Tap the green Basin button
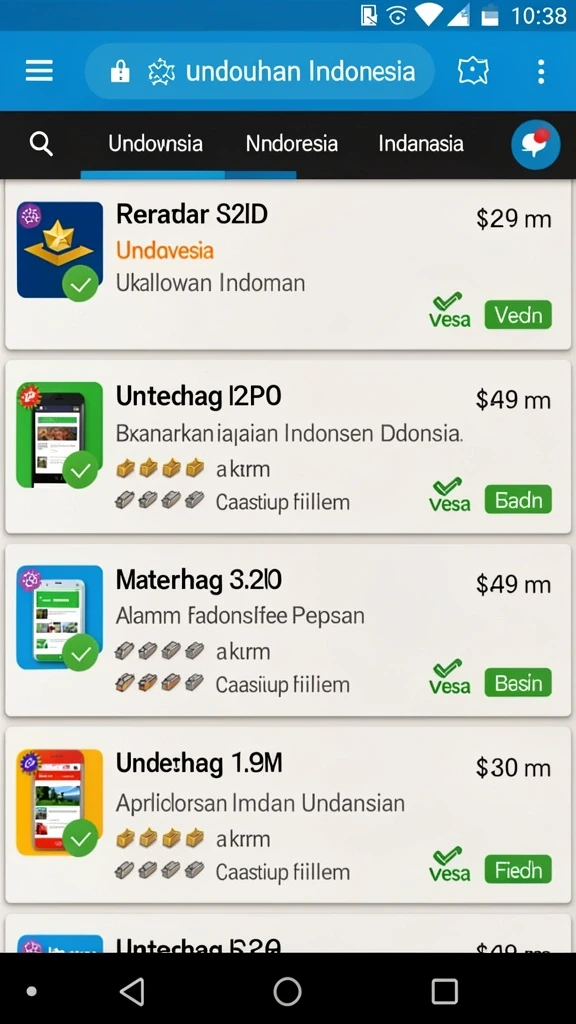This screenshot has width=576, height=1024. pos(518,683)
